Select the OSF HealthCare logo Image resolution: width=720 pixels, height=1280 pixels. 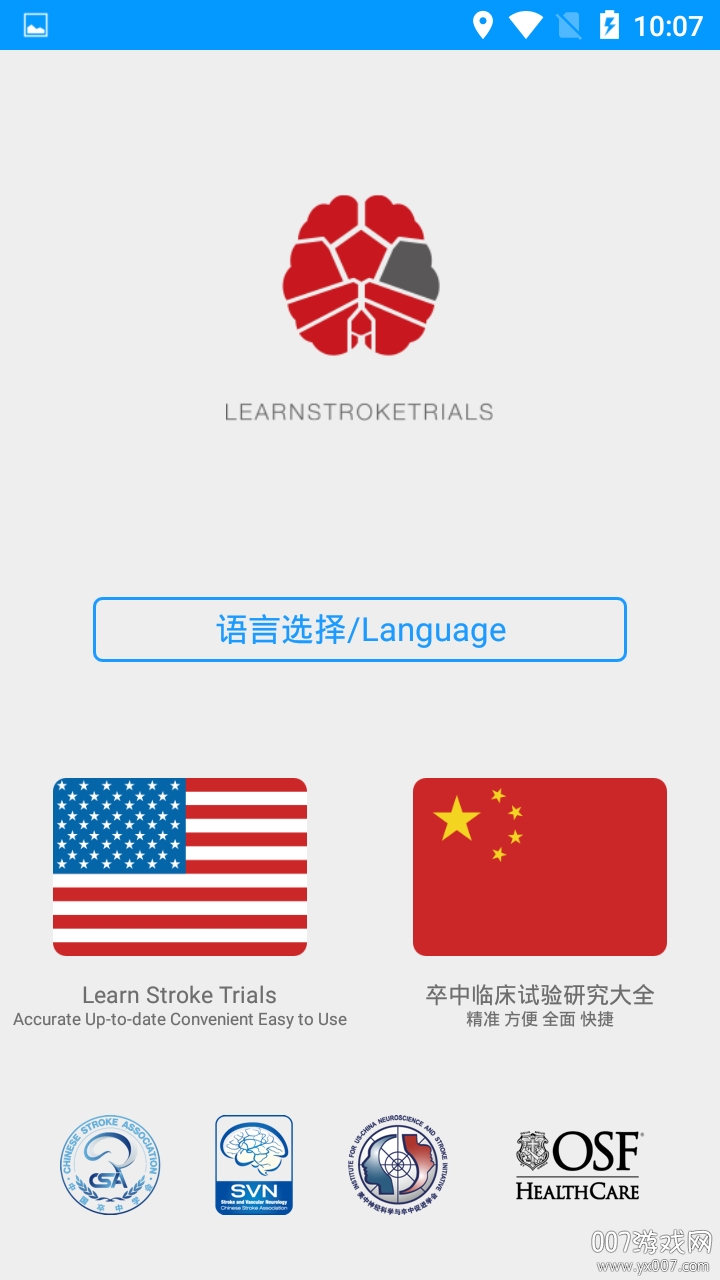coord(577,1163)
